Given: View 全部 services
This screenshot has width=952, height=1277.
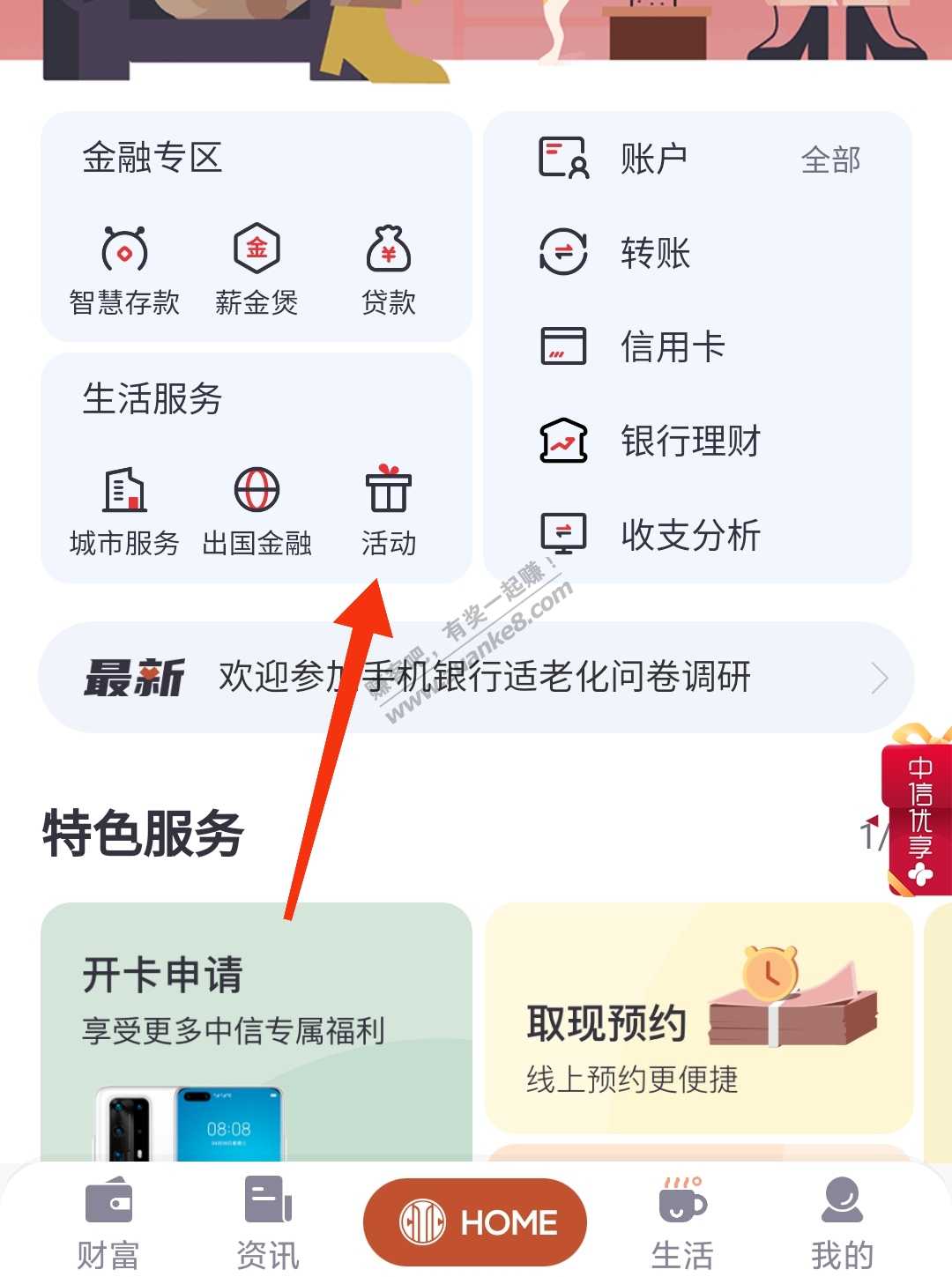Looking at the screenshot, I should pos(830,160).
